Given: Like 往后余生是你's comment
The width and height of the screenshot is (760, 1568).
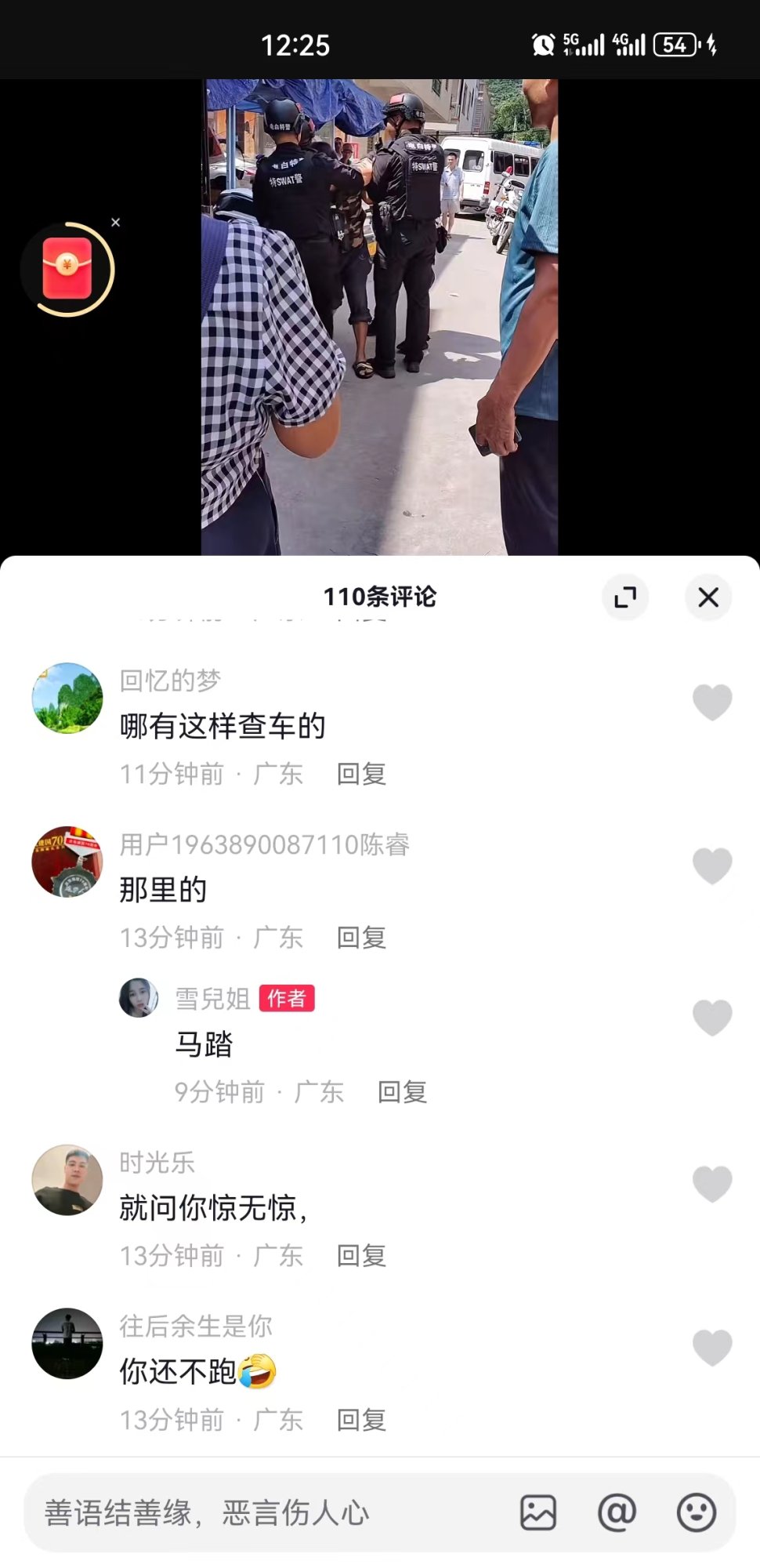Looking at the screenshot, I should click(712, 1347).
